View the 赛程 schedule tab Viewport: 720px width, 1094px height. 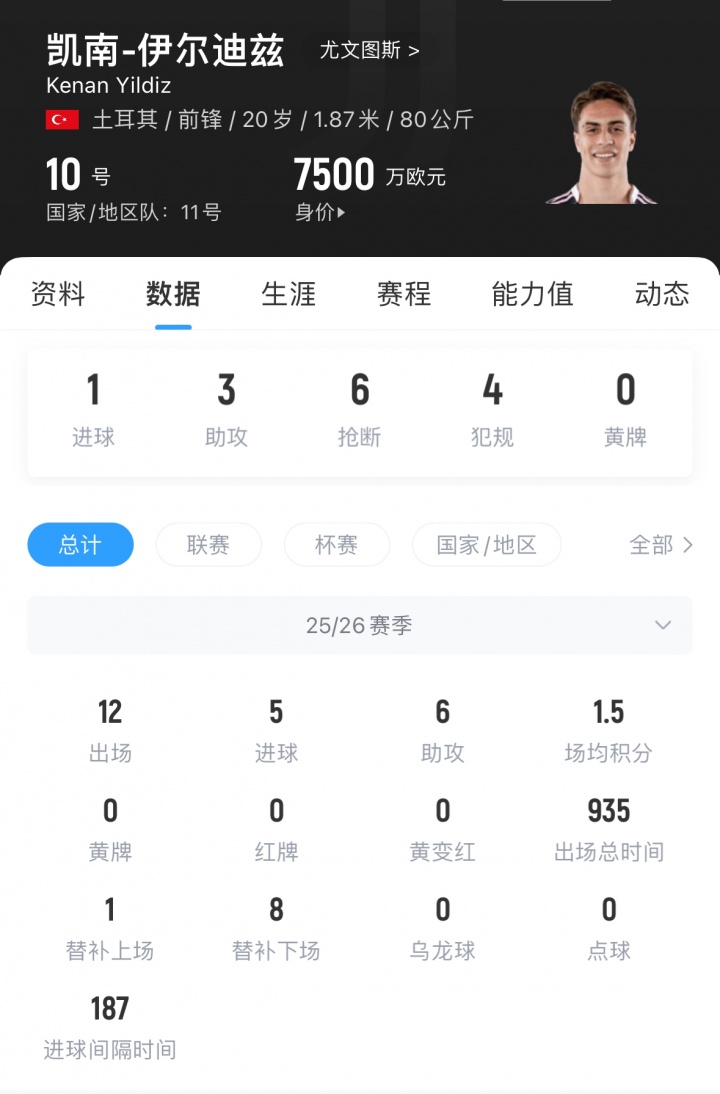[402, 295]
